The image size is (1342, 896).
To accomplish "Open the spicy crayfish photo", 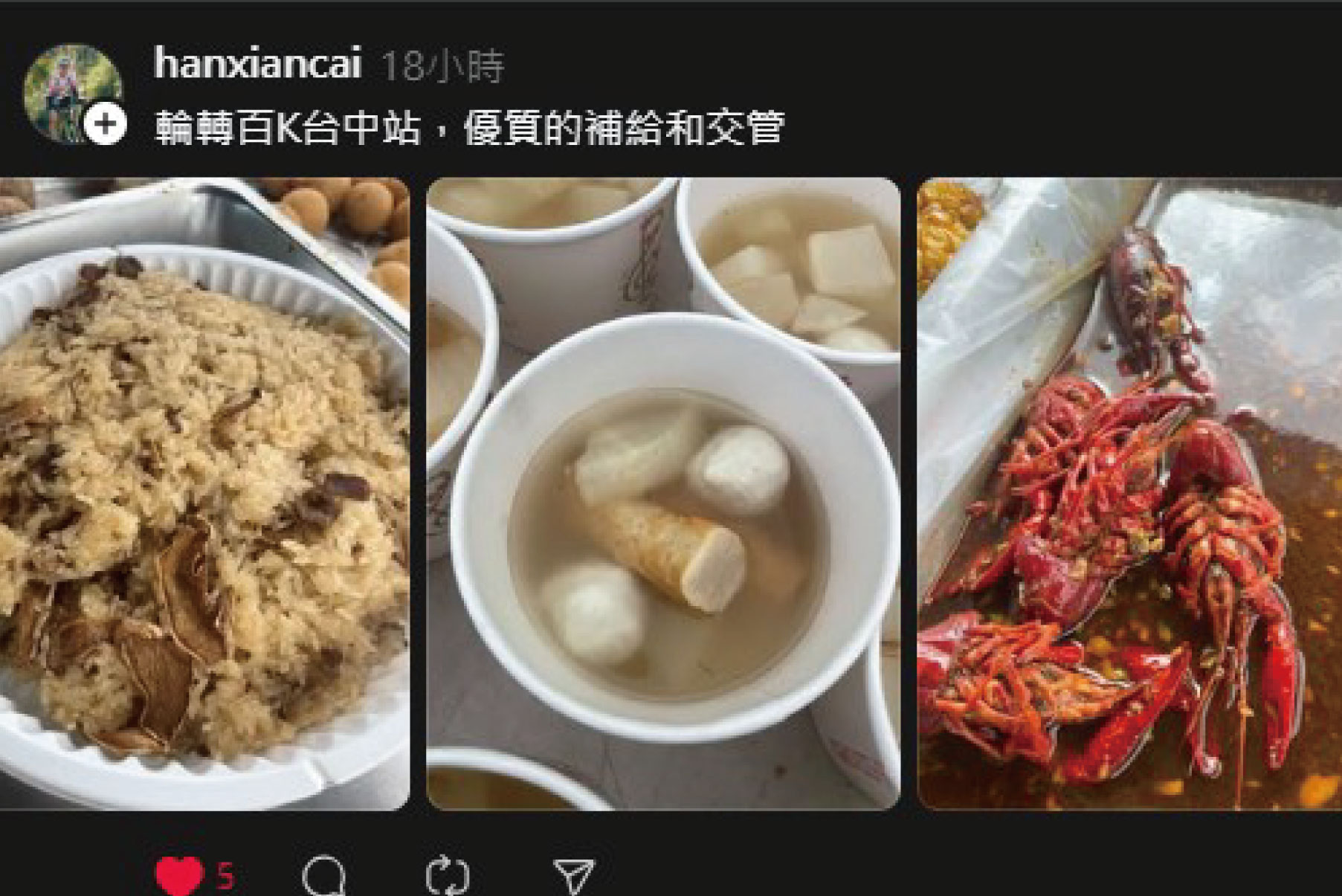I will (x=1129, y=493).
